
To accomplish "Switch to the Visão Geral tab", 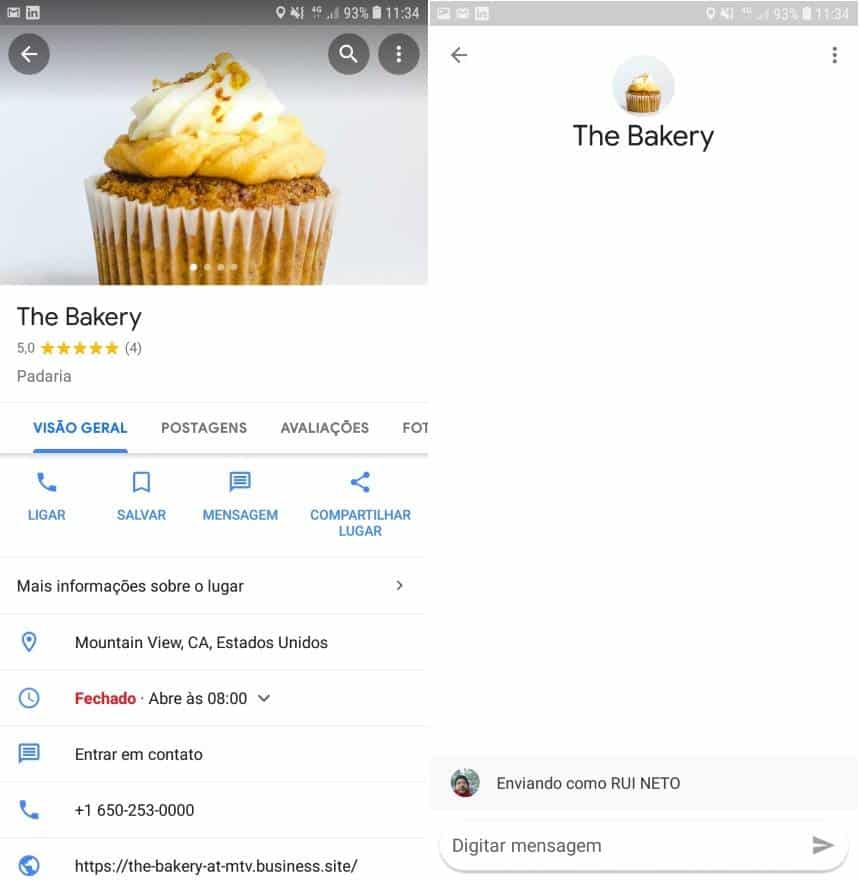I will [80, 428].
